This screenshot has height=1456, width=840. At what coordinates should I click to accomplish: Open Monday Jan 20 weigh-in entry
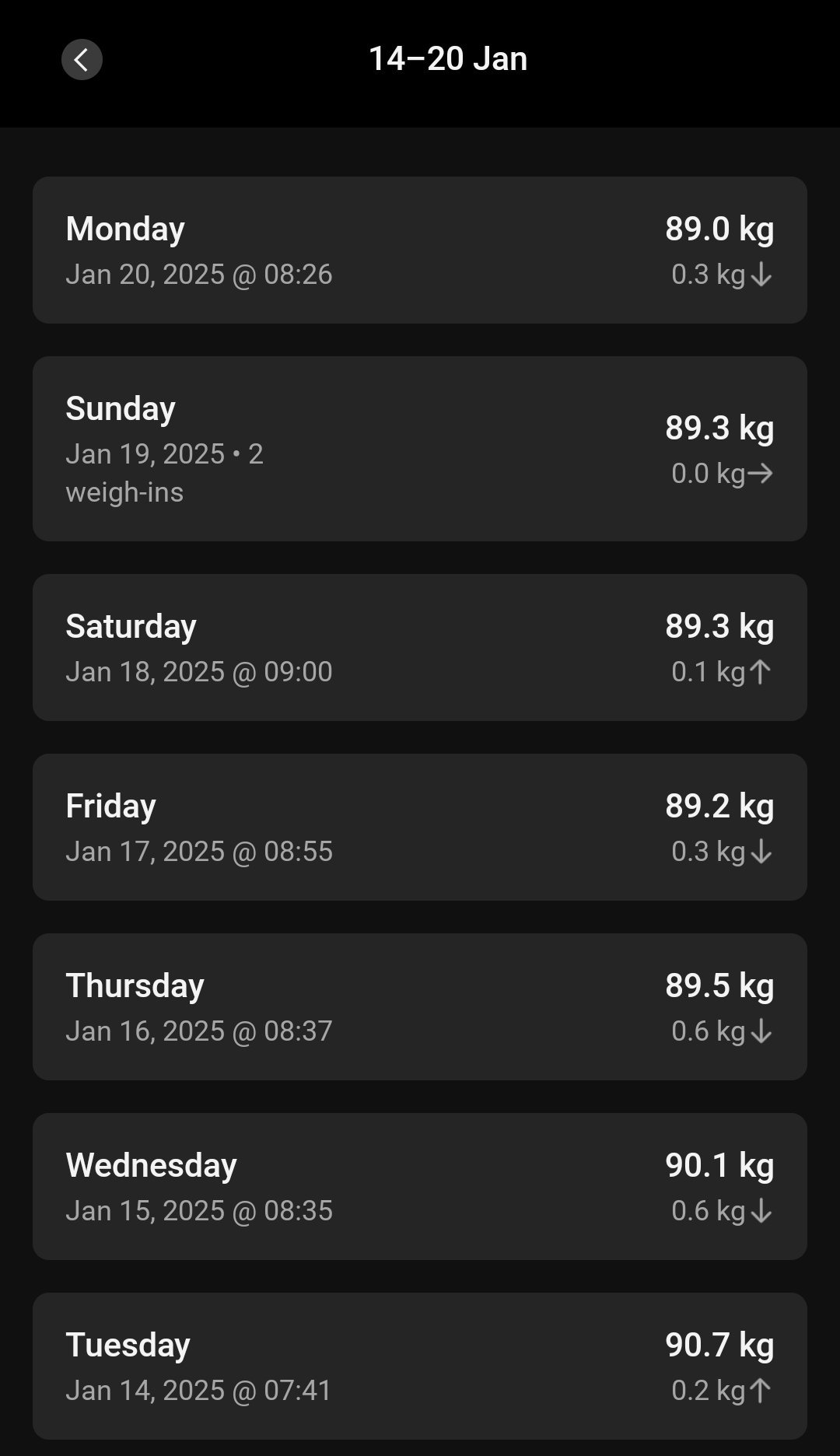(x=419, y=250)
